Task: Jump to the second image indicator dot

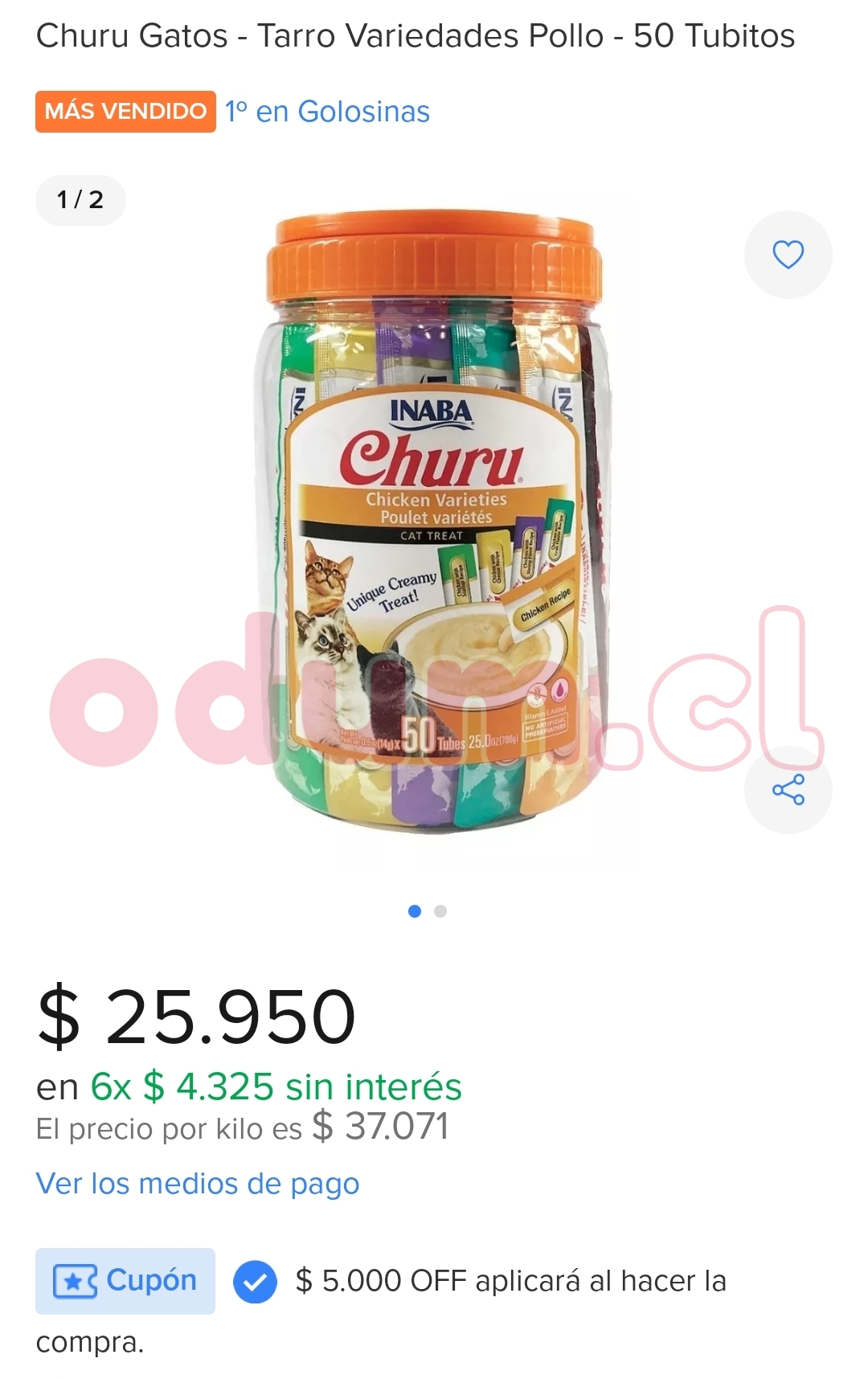Action: pos(440,911)
